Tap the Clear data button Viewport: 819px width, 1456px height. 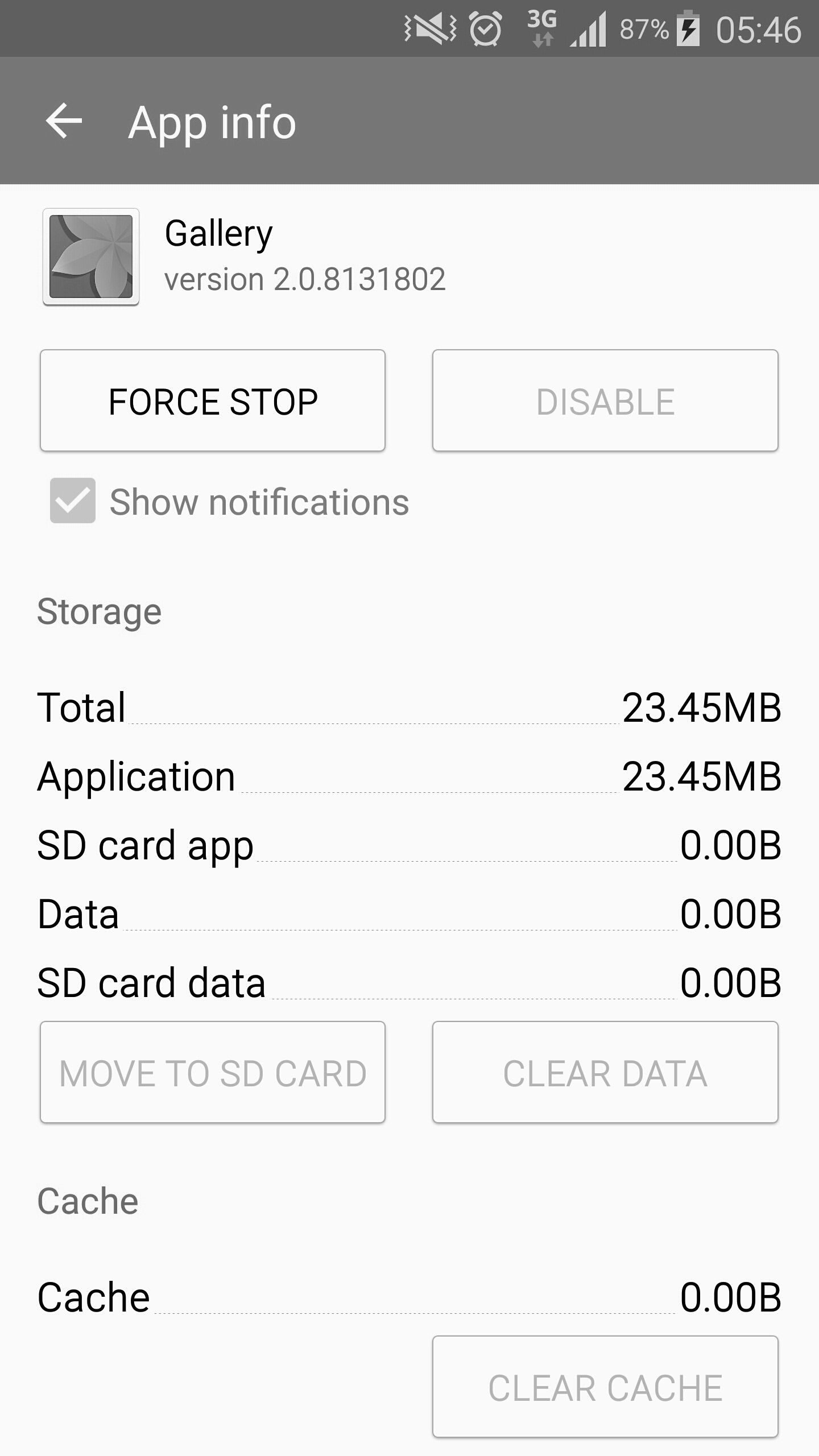(605, 1073)
